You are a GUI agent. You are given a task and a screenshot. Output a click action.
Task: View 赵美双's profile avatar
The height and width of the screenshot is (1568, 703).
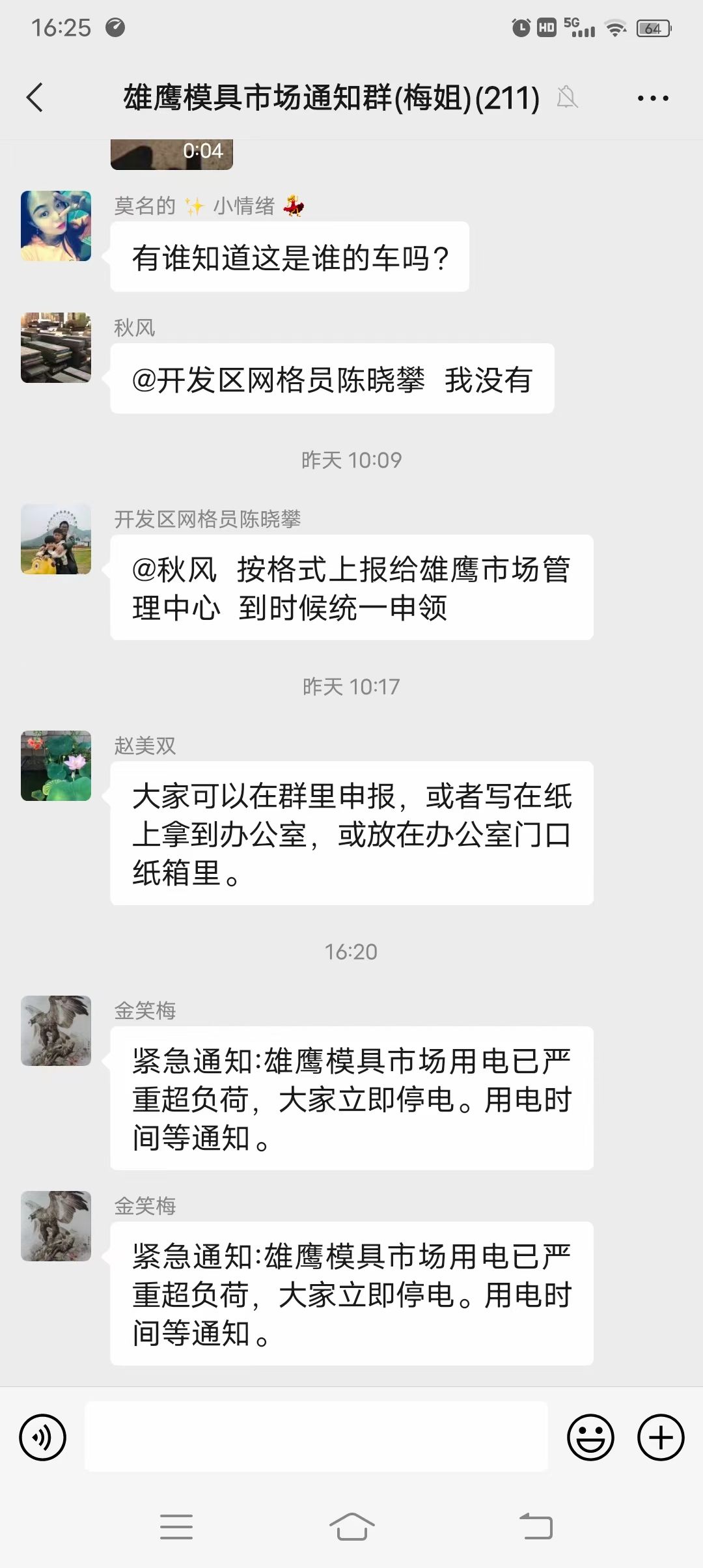click(x=56, y=766)
